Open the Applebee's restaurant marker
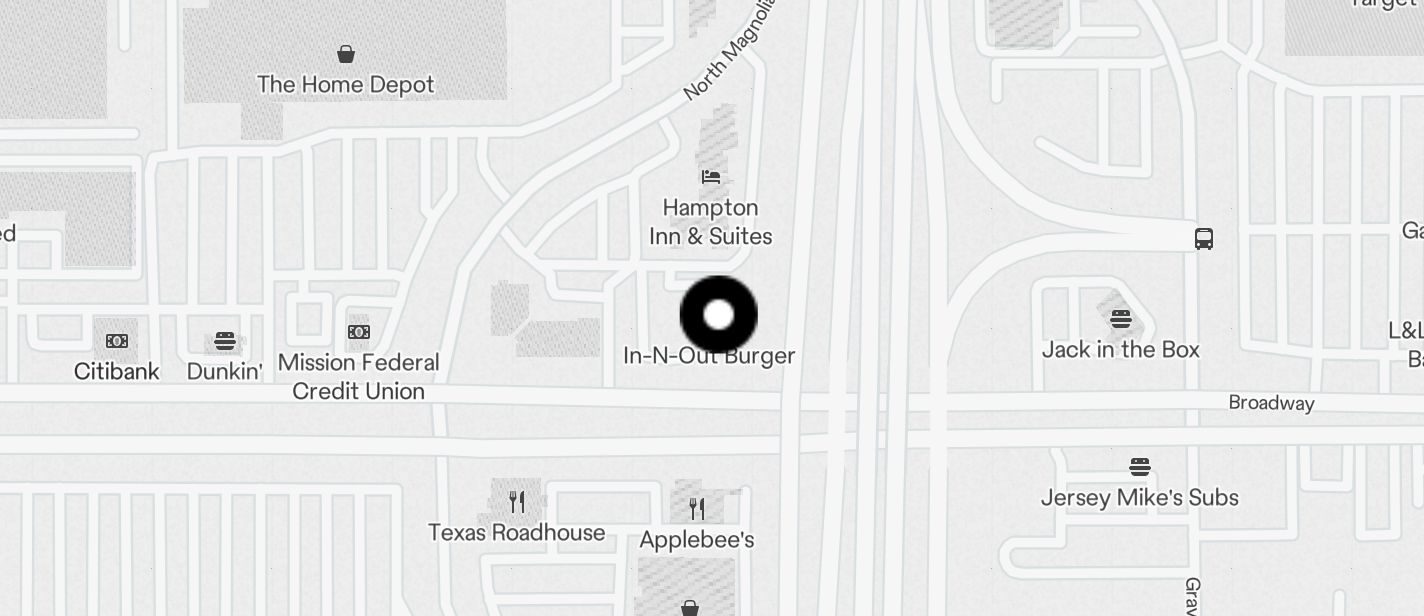This screenshot has height=616, width=1424. tap(697, 509)
